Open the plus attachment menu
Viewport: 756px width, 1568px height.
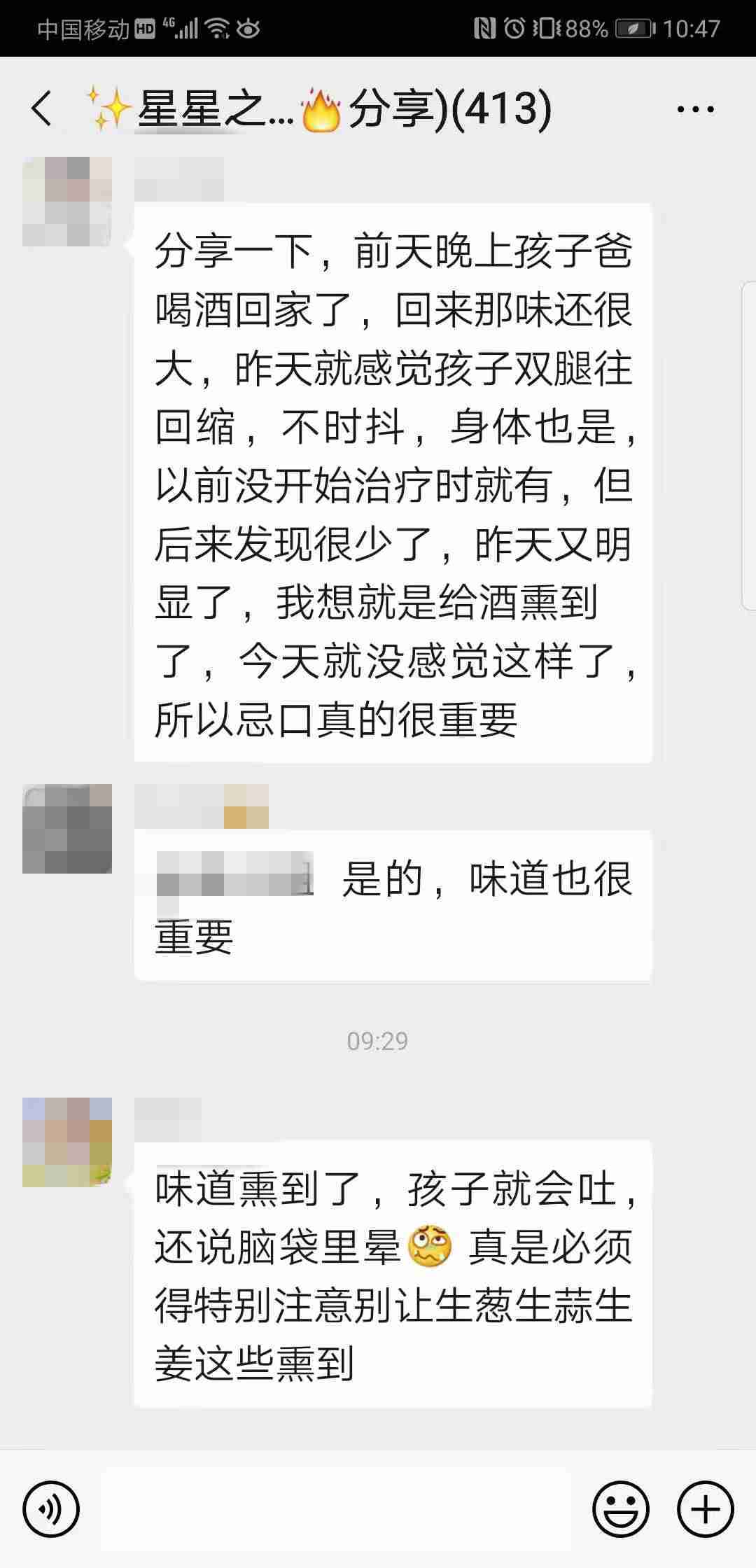(x=705, y=1508)
